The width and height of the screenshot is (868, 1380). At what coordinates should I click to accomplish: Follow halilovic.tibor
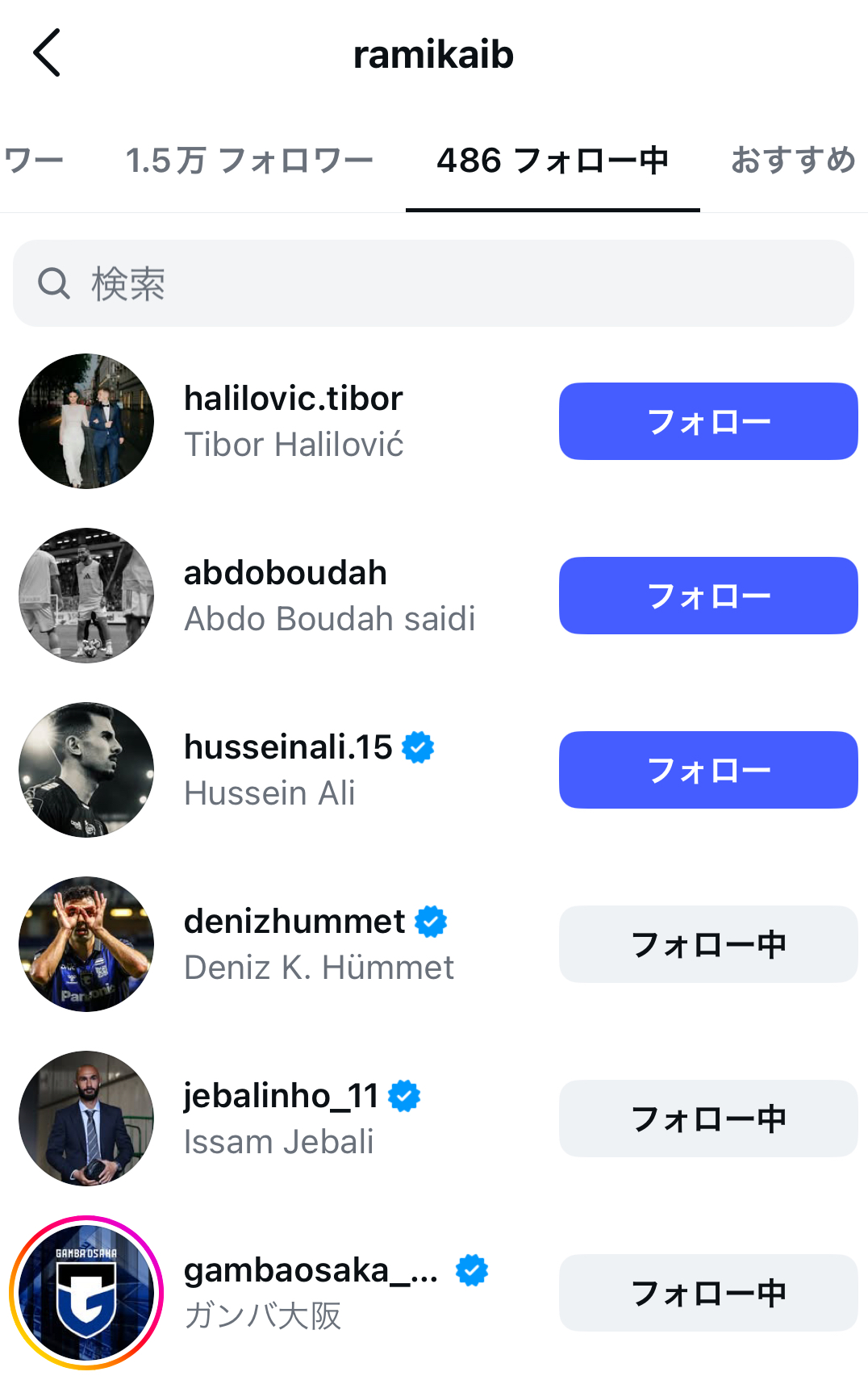click(707, 421)
